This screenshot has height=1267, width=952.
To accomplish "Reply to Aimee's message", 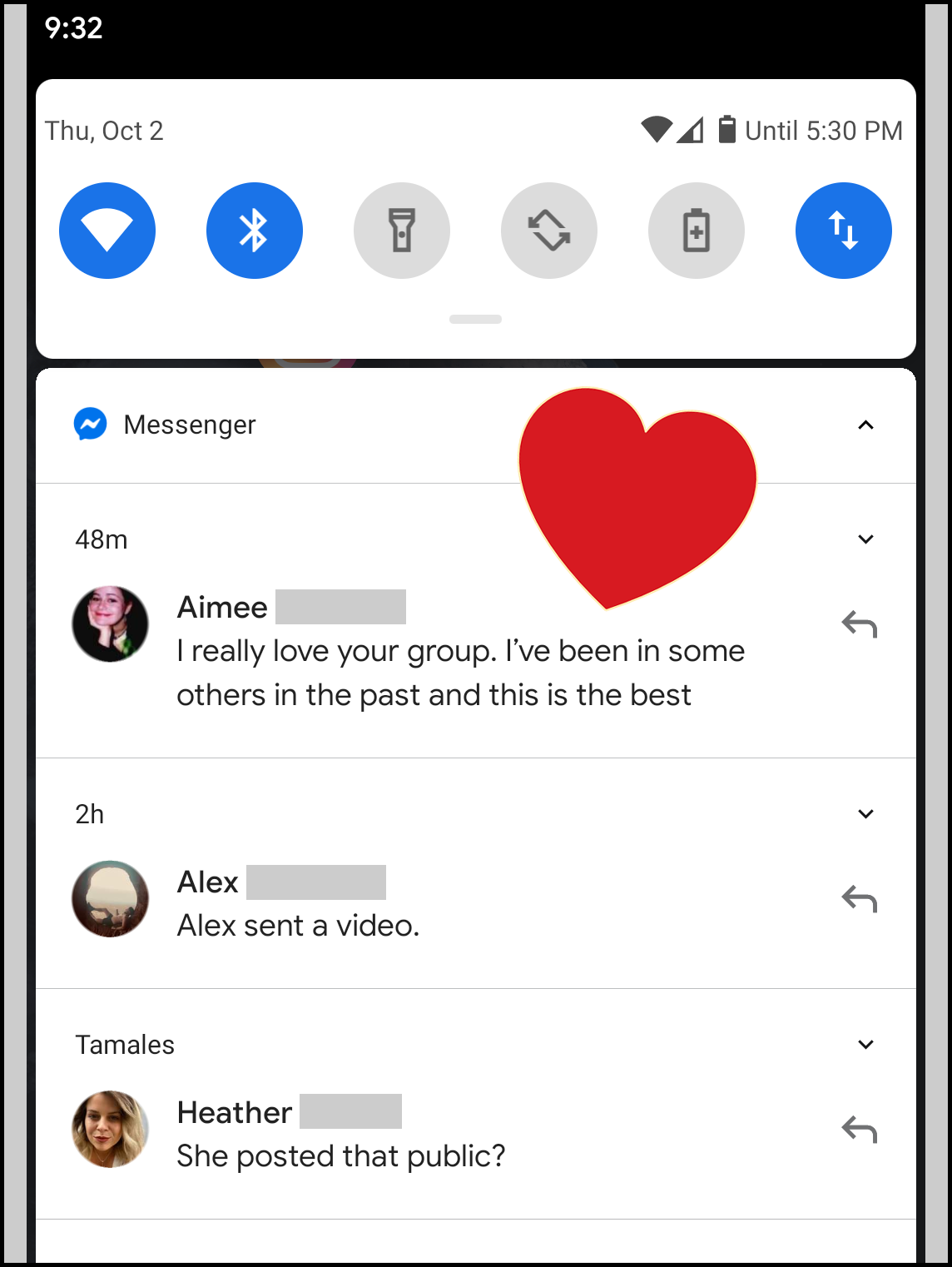I will 860,624.
